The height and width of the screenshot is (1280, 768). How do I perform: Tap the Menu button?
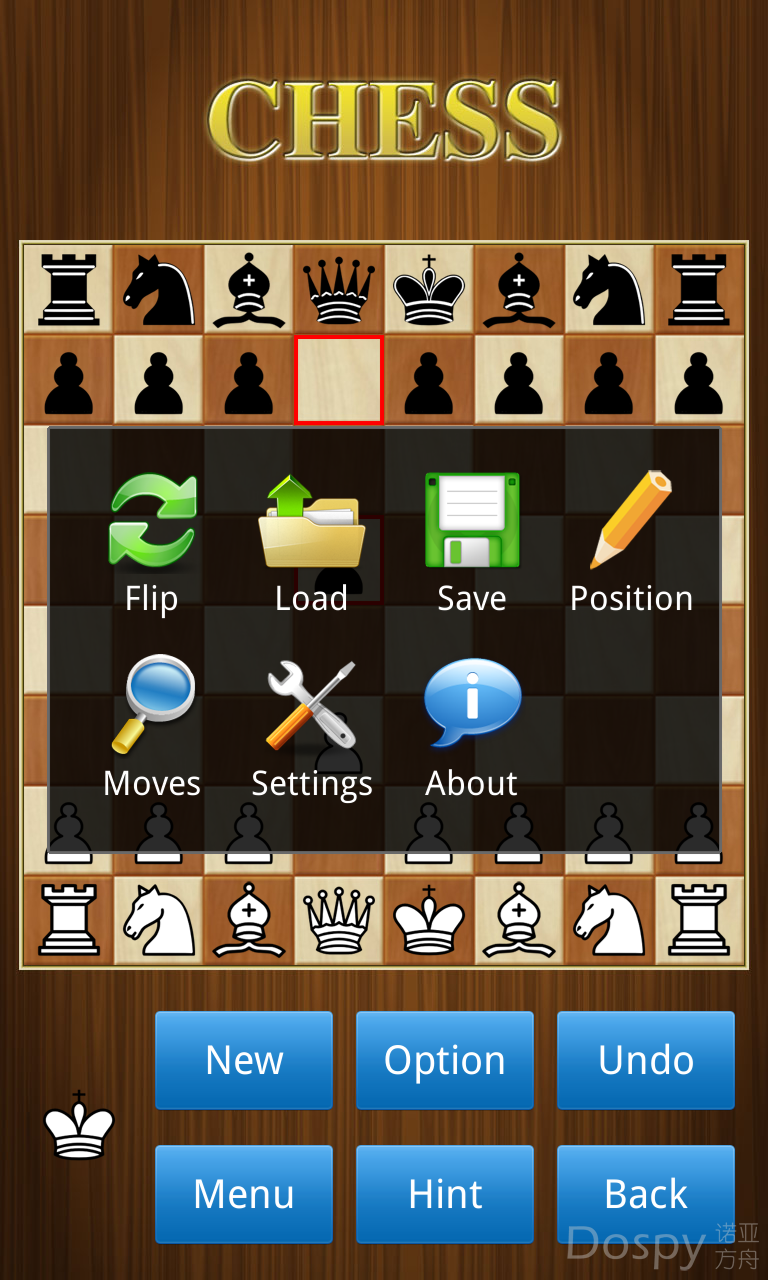coord(244,1194)
